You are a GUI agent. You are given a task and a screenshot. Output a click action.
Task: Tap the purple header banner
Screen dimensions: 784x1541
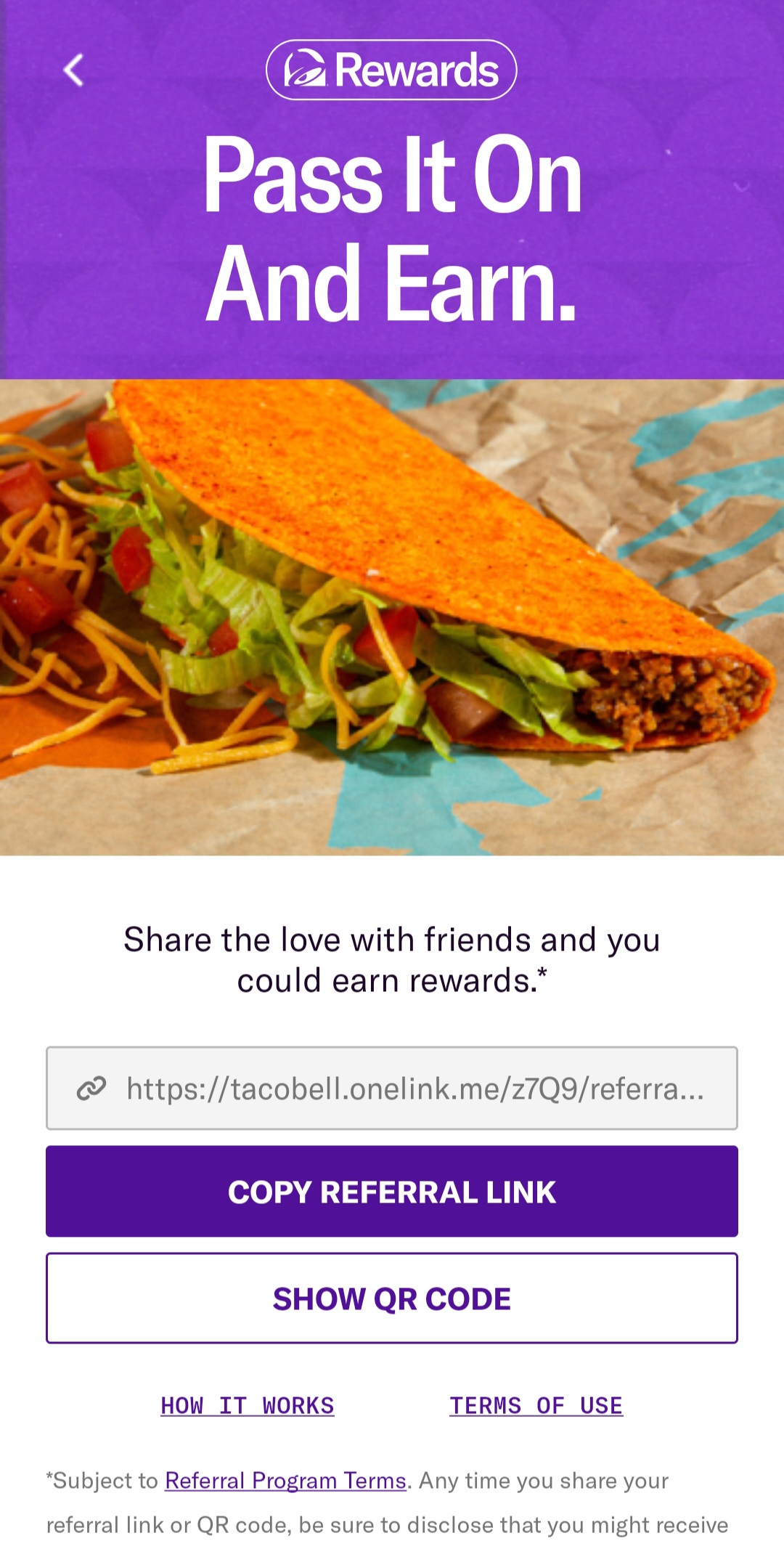[x=392, y=189]
